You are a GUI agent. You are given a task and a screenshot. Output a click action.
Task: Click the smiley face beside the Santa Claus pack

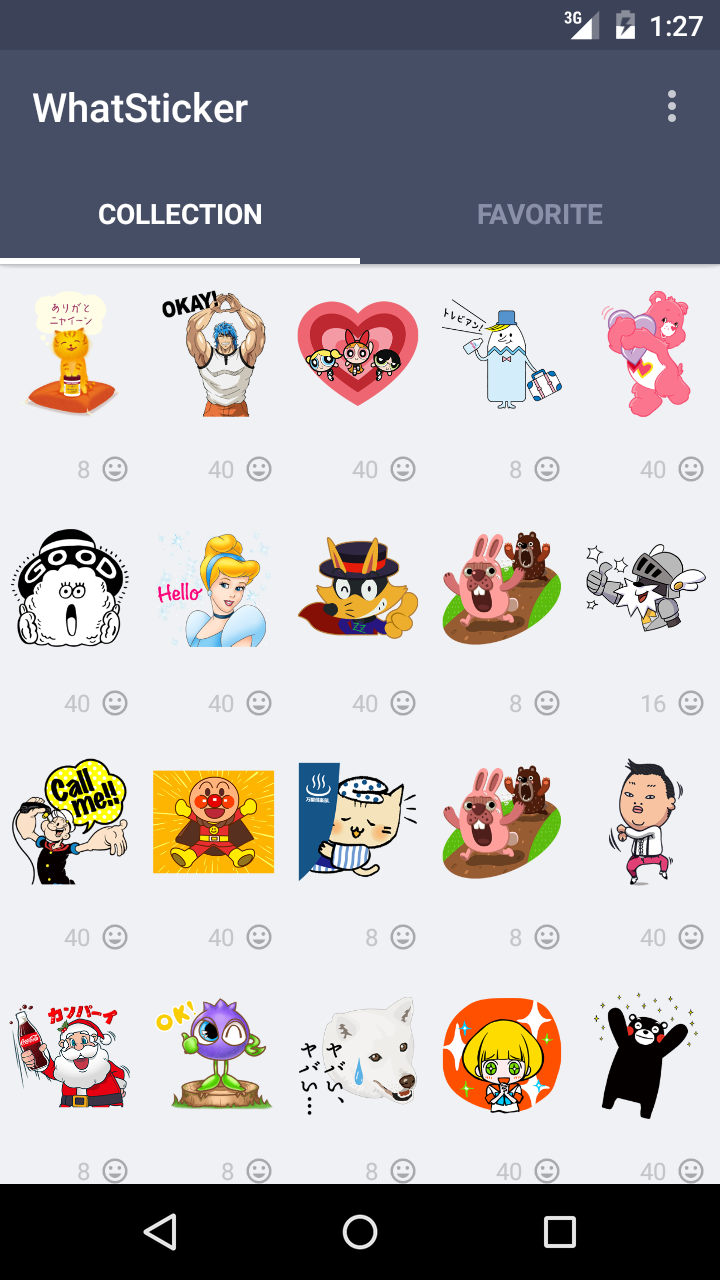pyautogui.click(x=114, y=1171)
